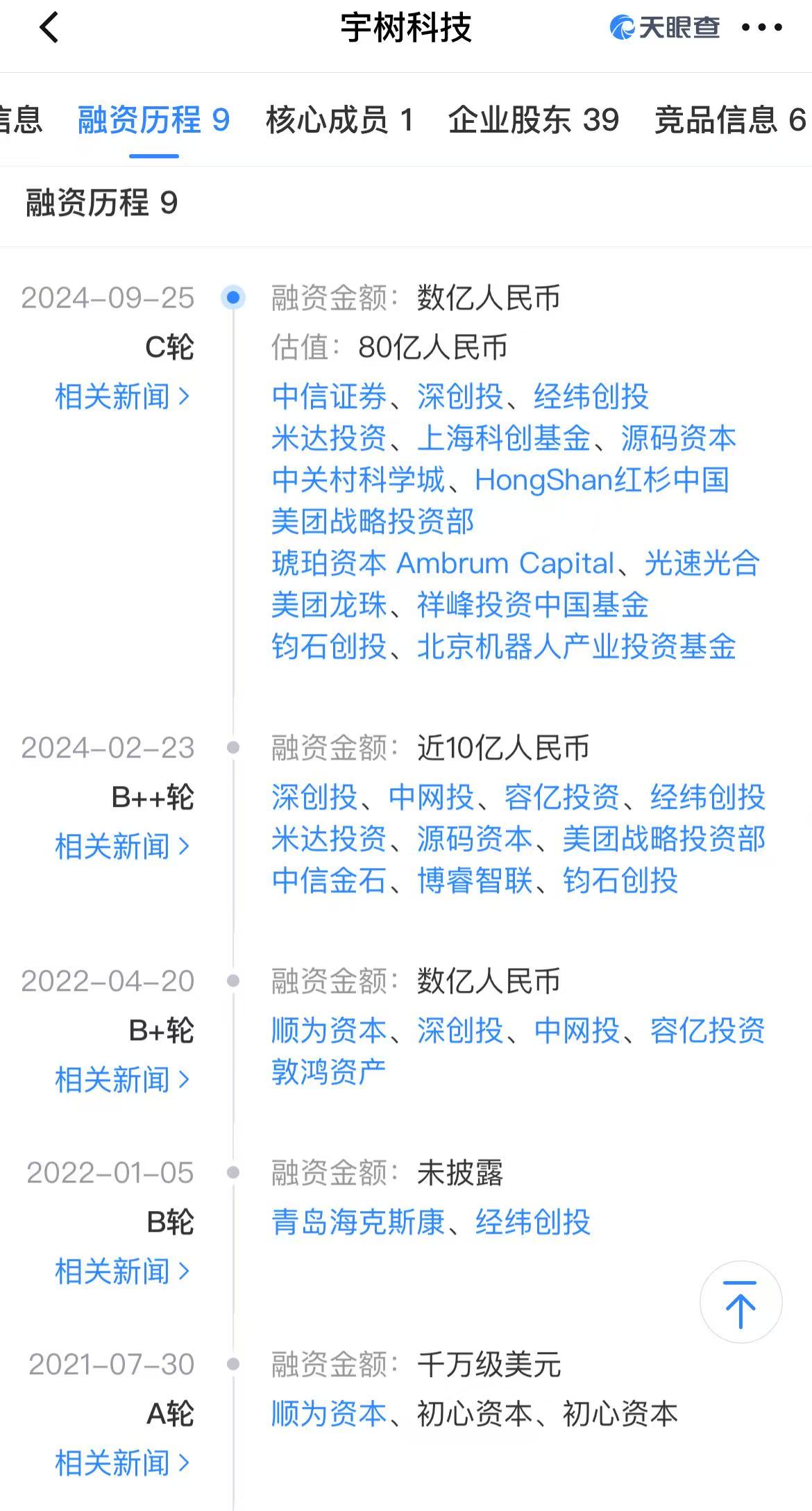Tap the scroll-to-top arrow button
This screenshot has width=812, height=1511.
[741, 1302]
